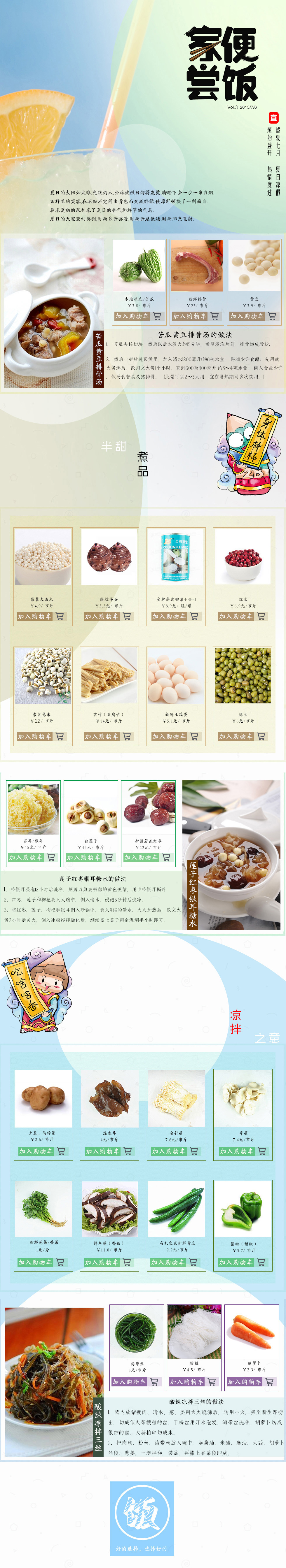Add 白莲子 to shopping cart
The height and width of the screenshot is (1568, 286).
coord(90,857)
